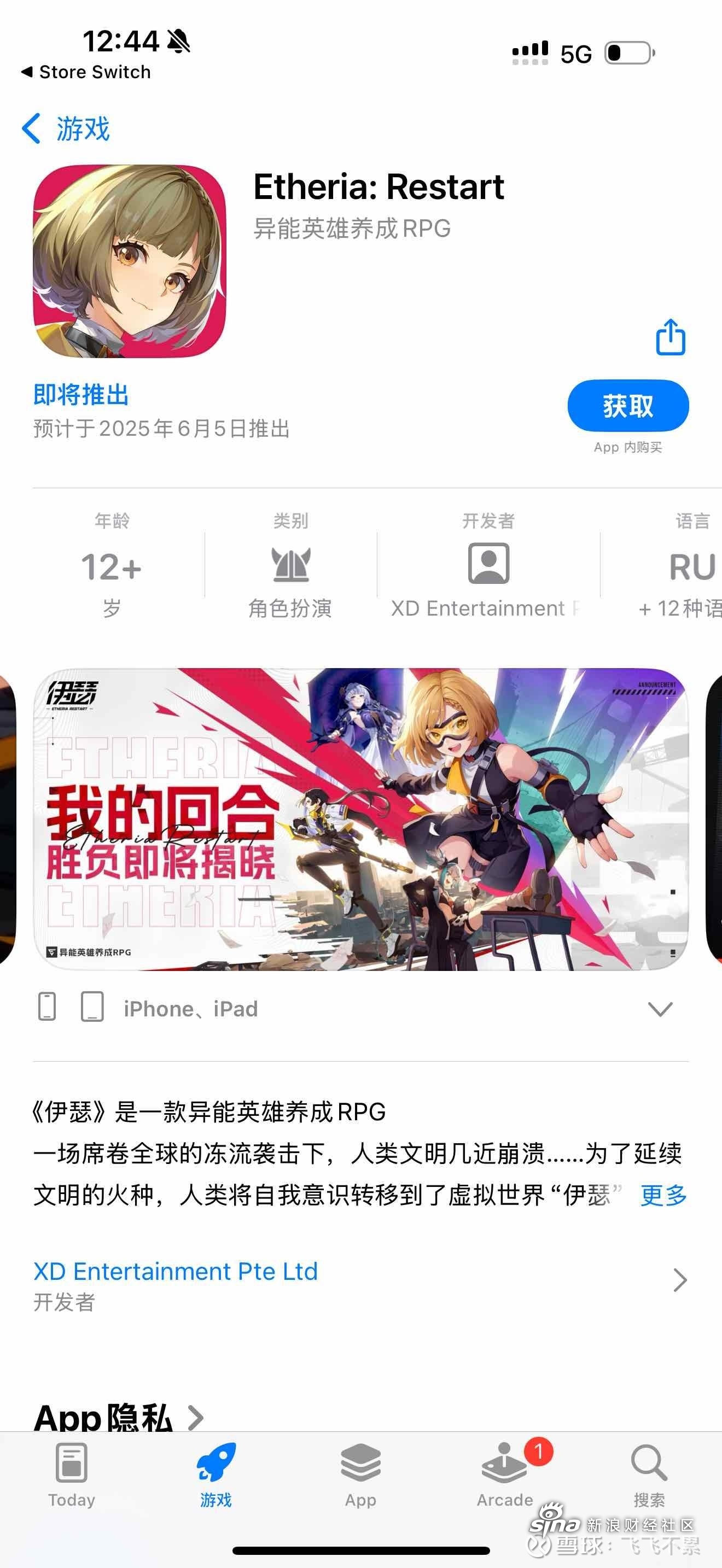
Task: Show 更多 of the game description
Action: click(x=663, y=1195)
